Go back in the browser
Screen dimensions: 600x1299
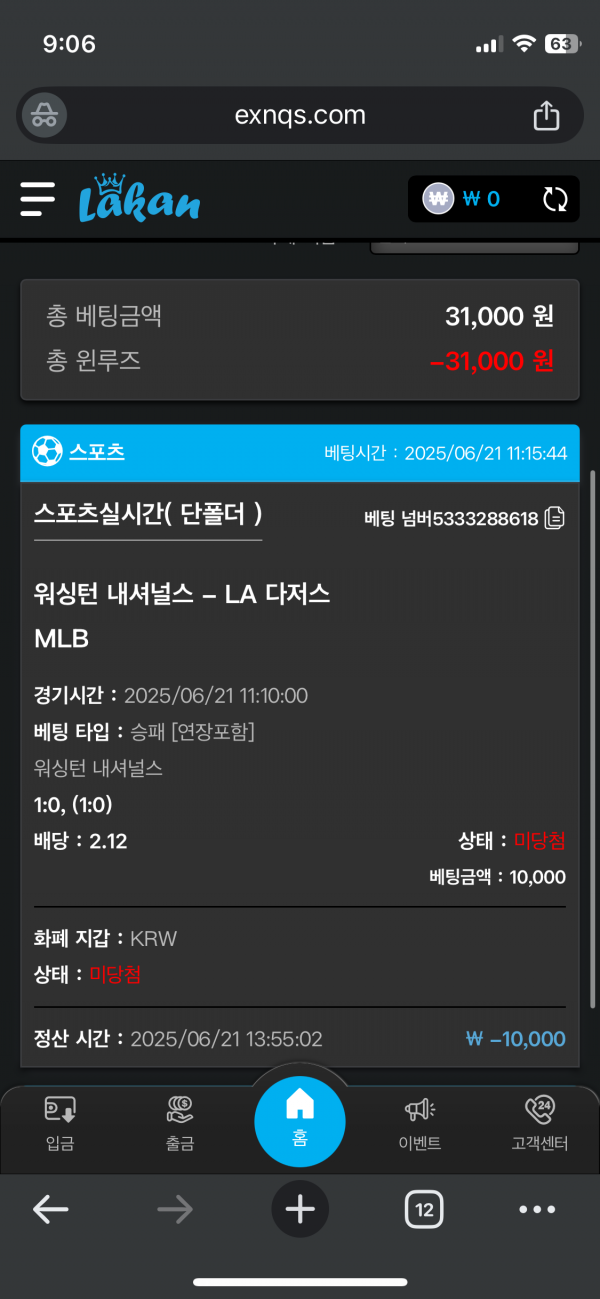50,1210
